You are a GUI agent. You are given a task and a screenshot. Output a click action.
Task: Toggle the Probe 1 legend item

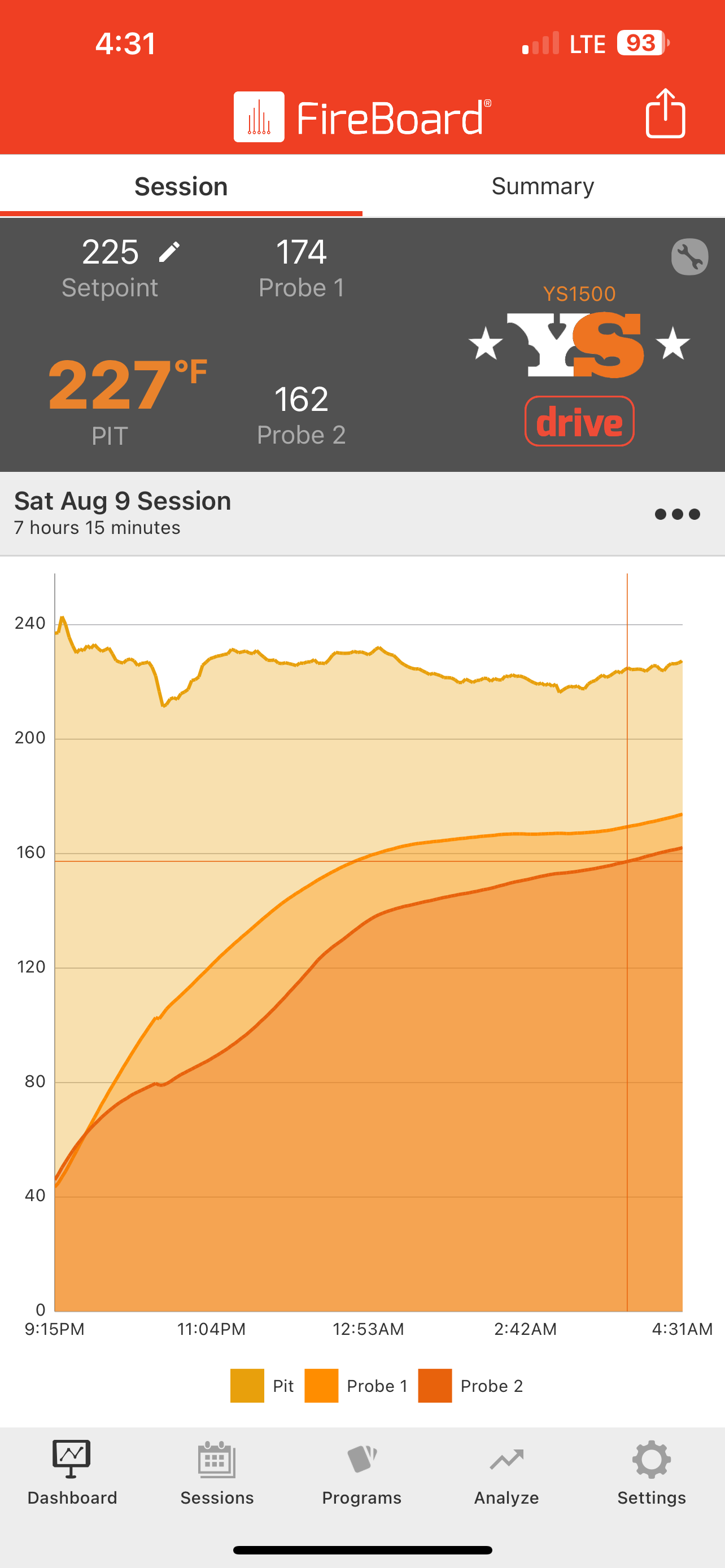click(x=357, y=1386)
